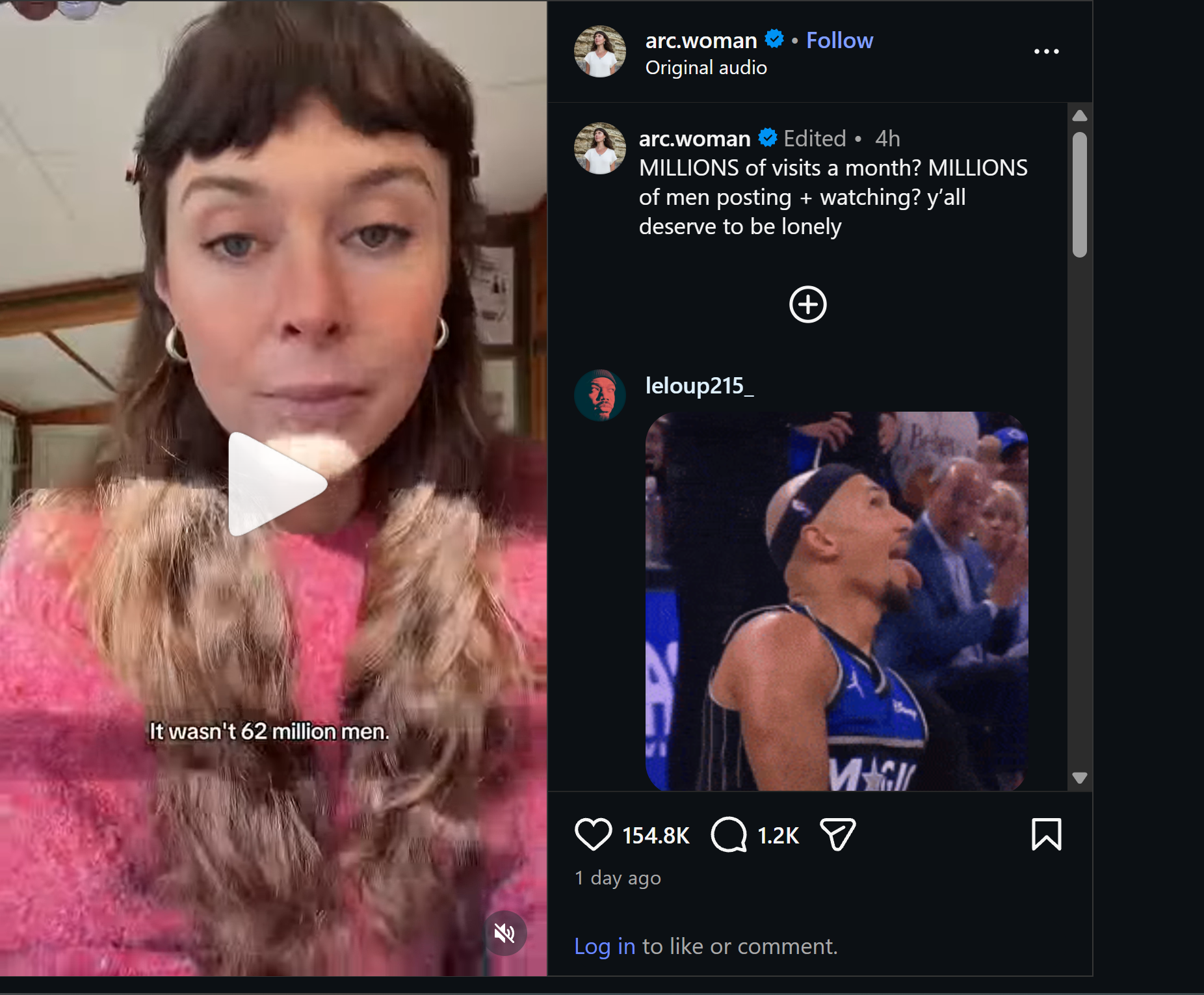Tap Log in link
The image size is (1204, 995).
point(605,946)
